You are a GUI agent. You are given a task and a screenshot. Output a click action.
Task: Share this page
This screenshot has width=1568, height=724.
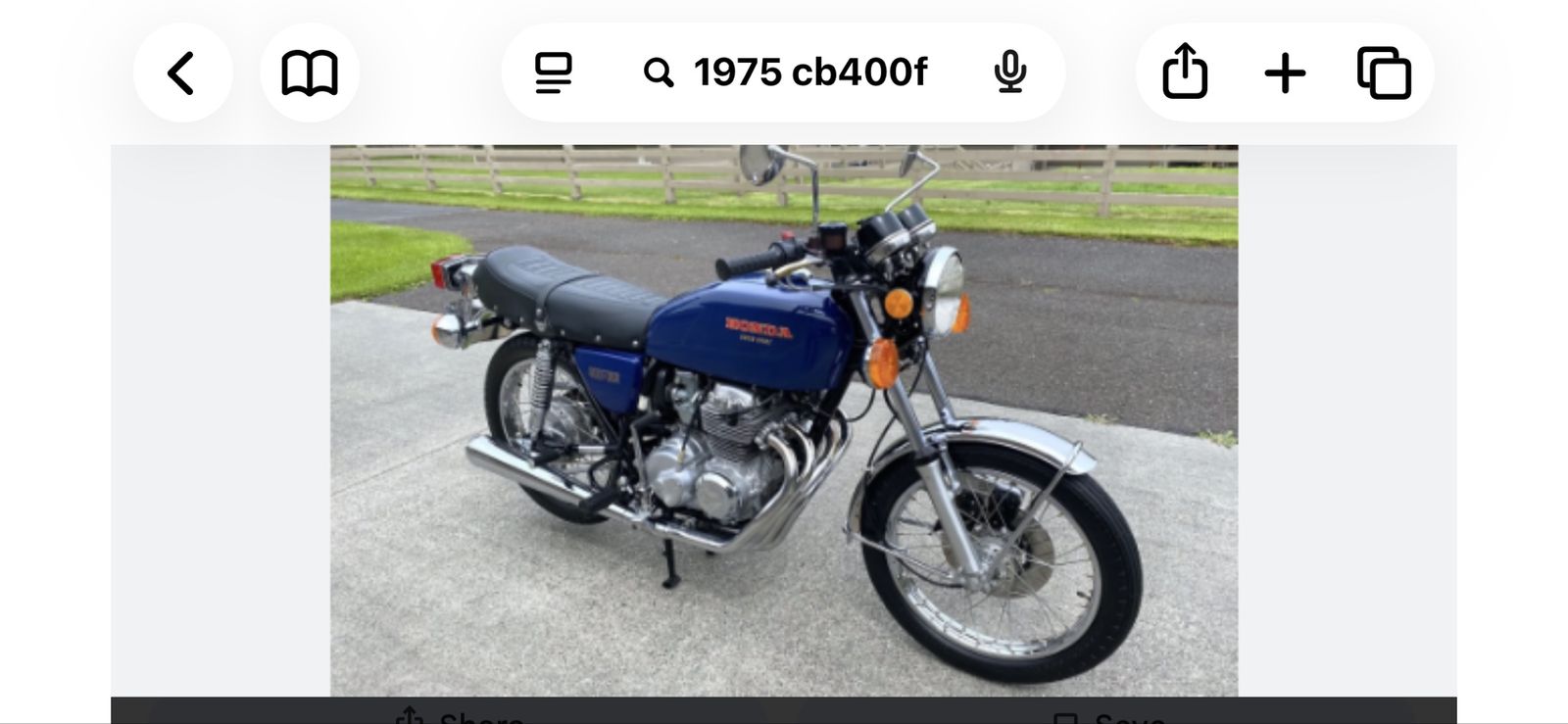[1185, 72]
